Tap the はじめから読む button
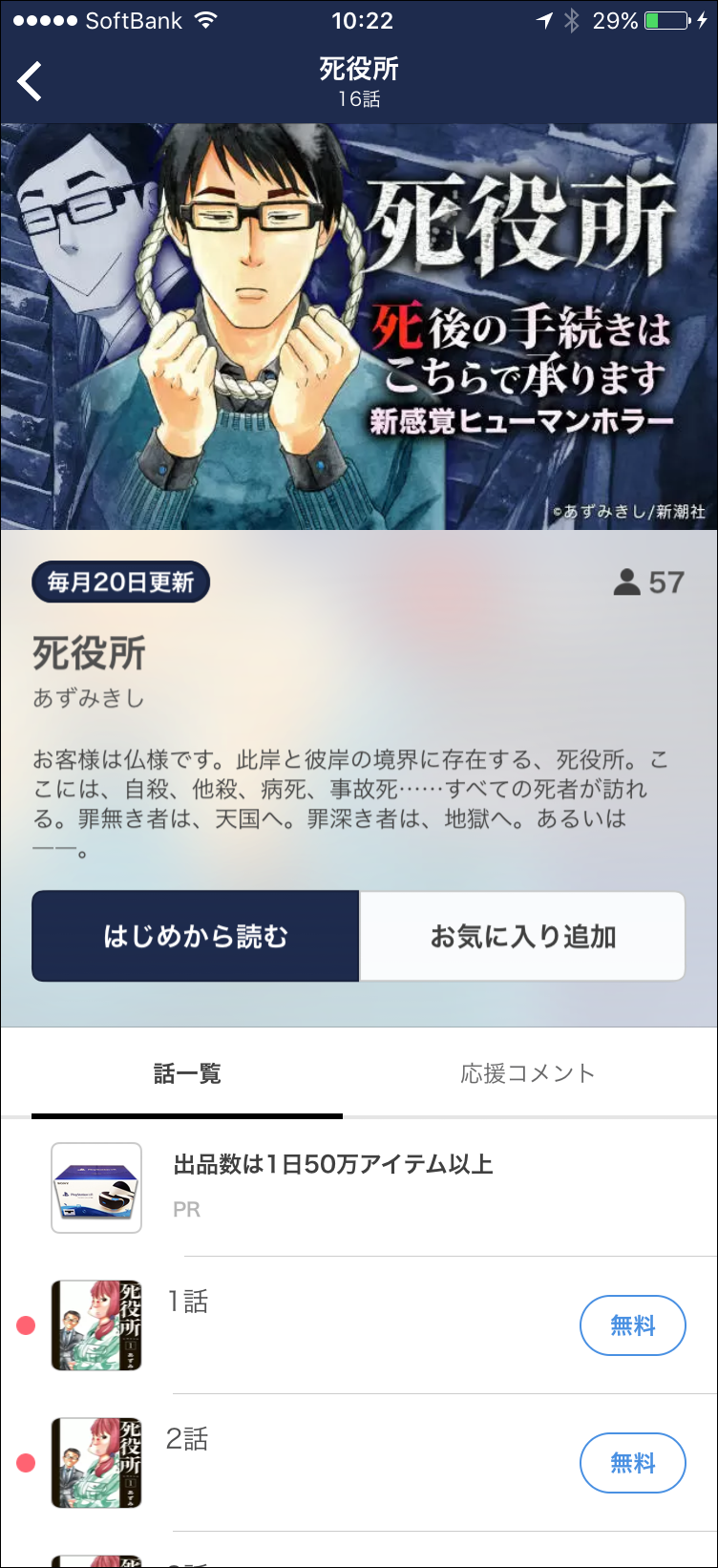 (x=196, y=937)
